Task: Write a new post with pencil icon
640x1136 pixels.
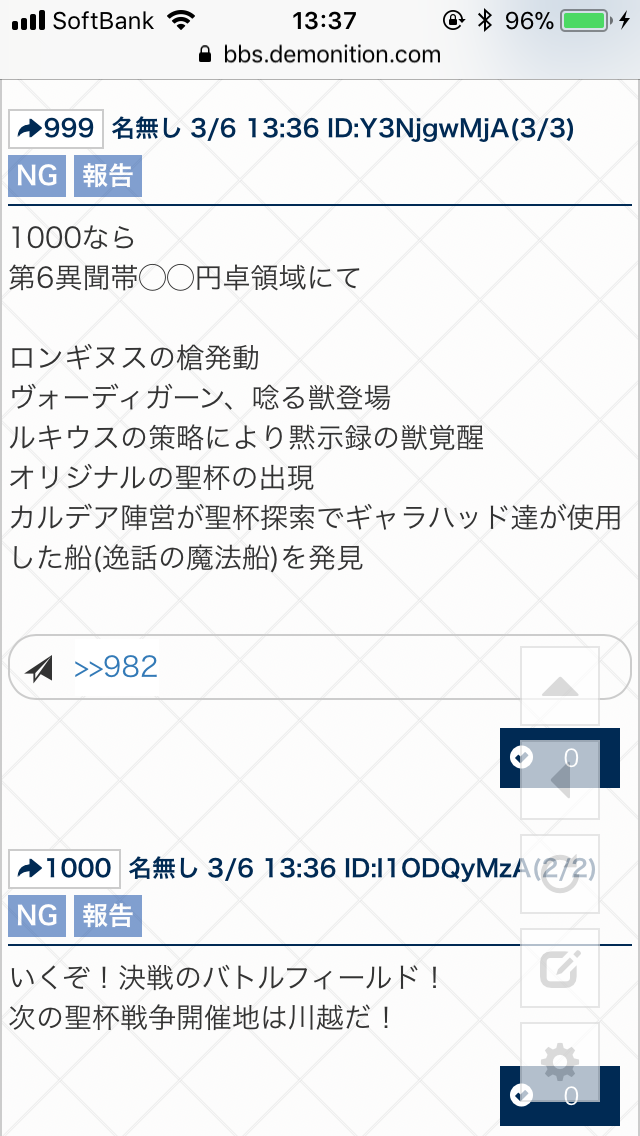Action: click(x=560, y=968)
